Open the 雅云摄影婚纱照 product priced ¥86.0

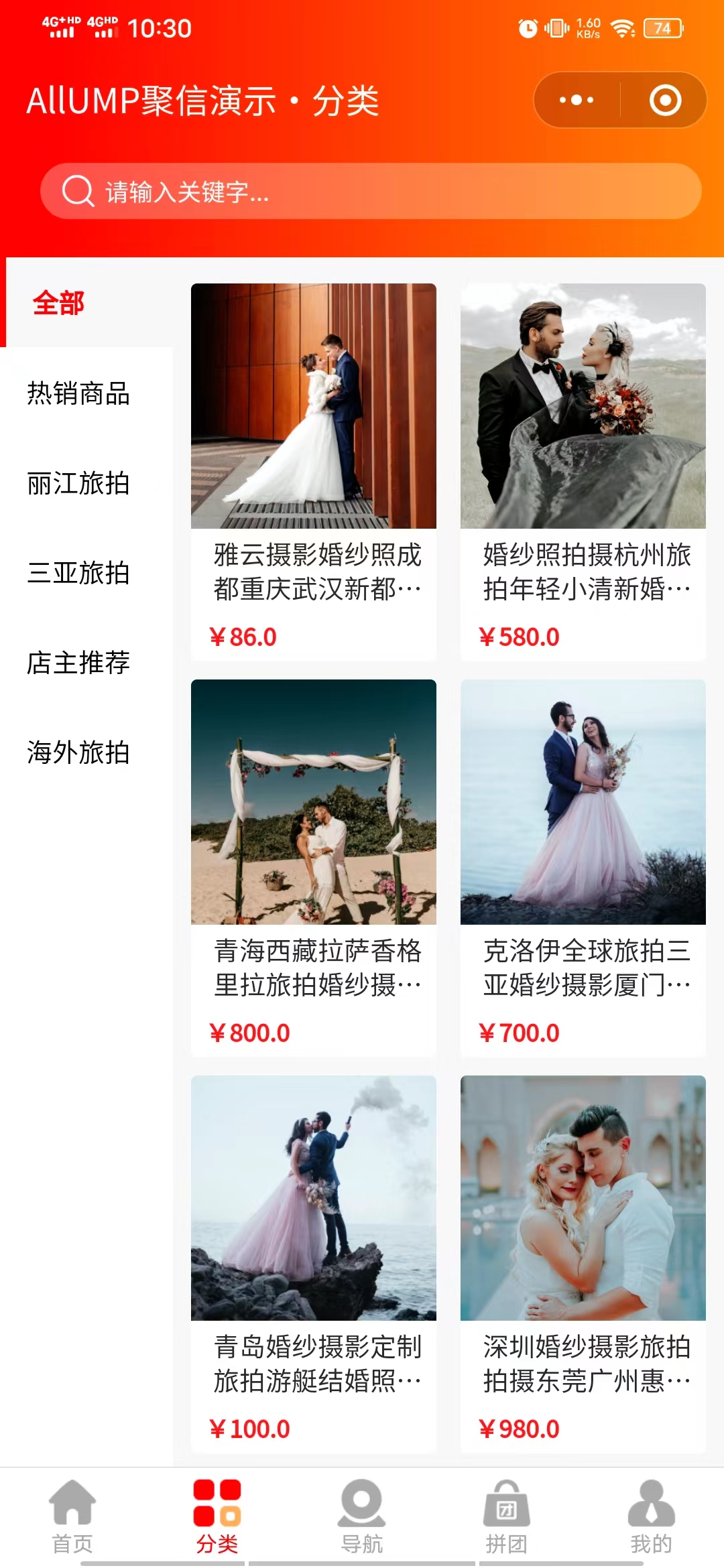[x=314, y=469]
